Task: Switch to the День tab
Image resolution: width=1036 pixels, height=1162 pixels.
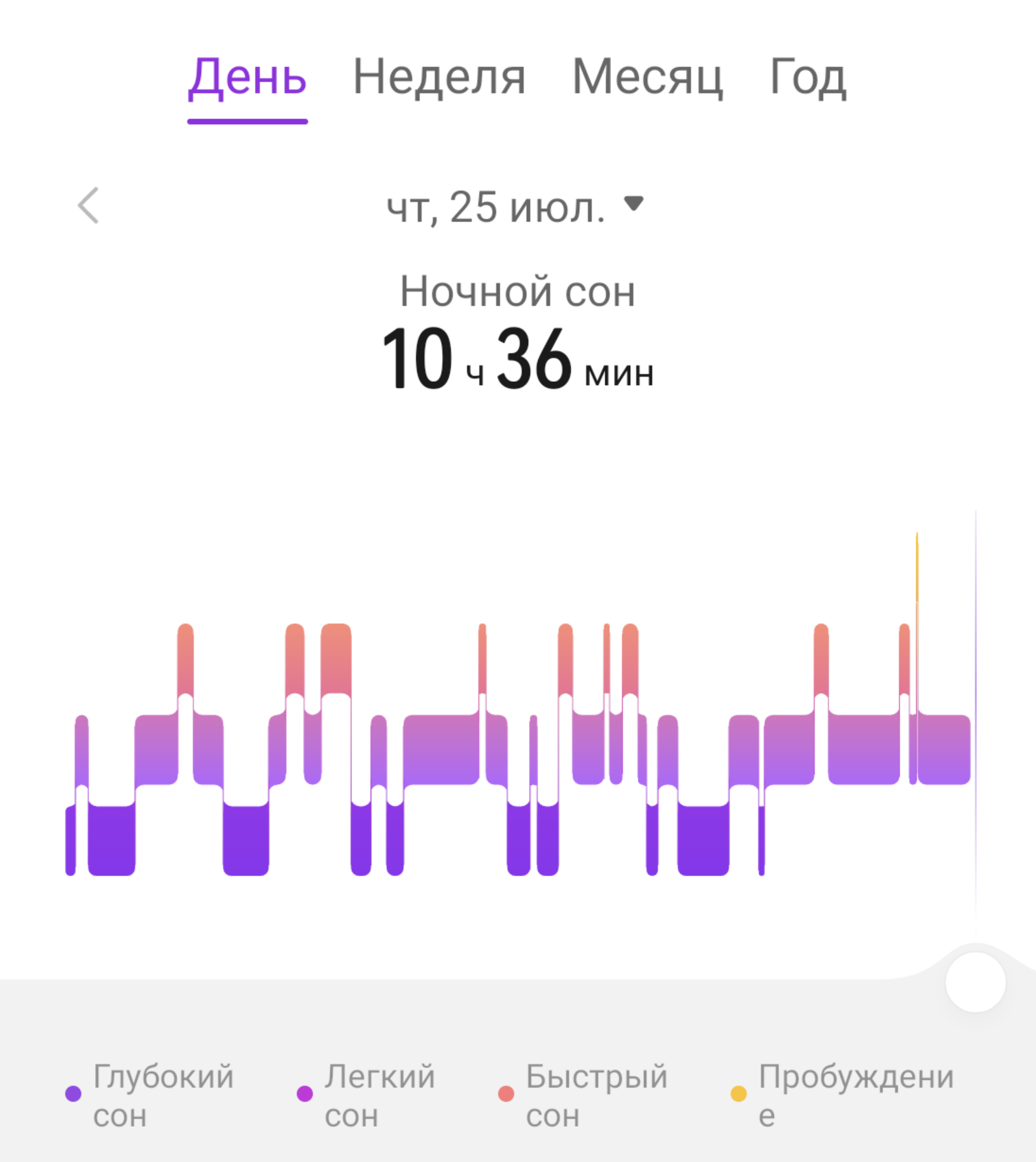Action: [x=247, y=78]
